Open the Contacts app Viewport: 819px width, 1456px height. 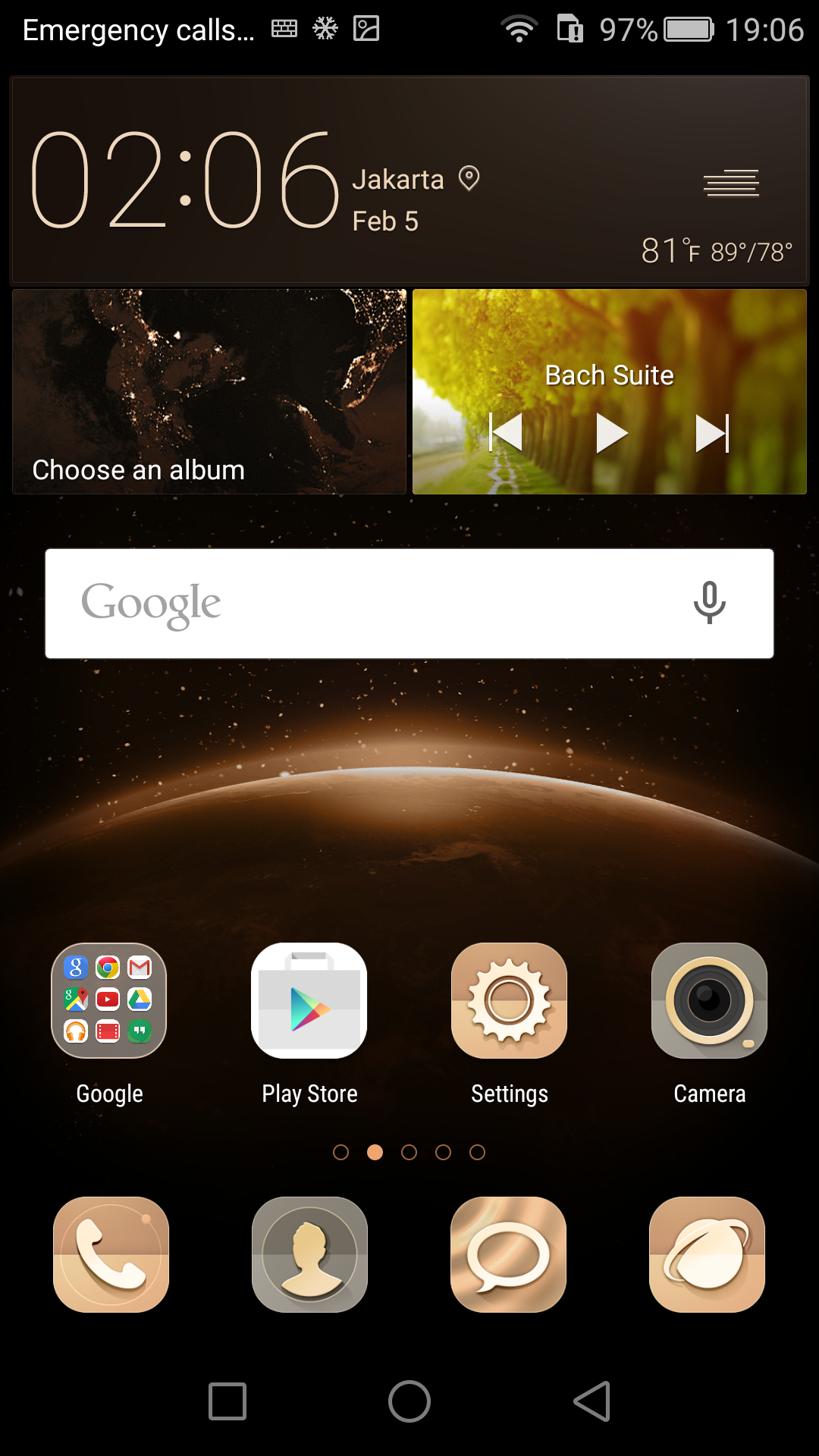click(309, 1254)
